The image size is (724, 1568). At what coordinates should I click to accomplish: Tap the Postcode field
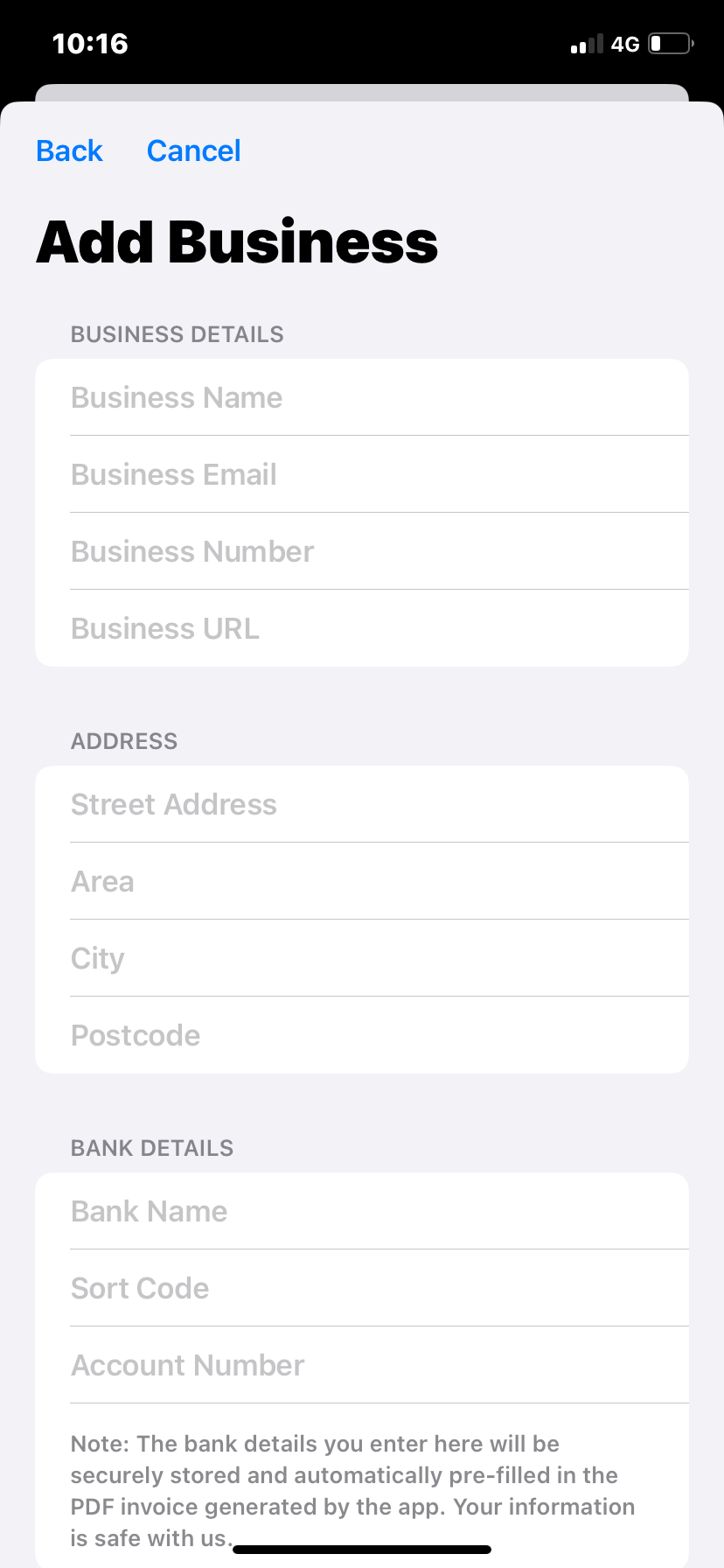362,1035
